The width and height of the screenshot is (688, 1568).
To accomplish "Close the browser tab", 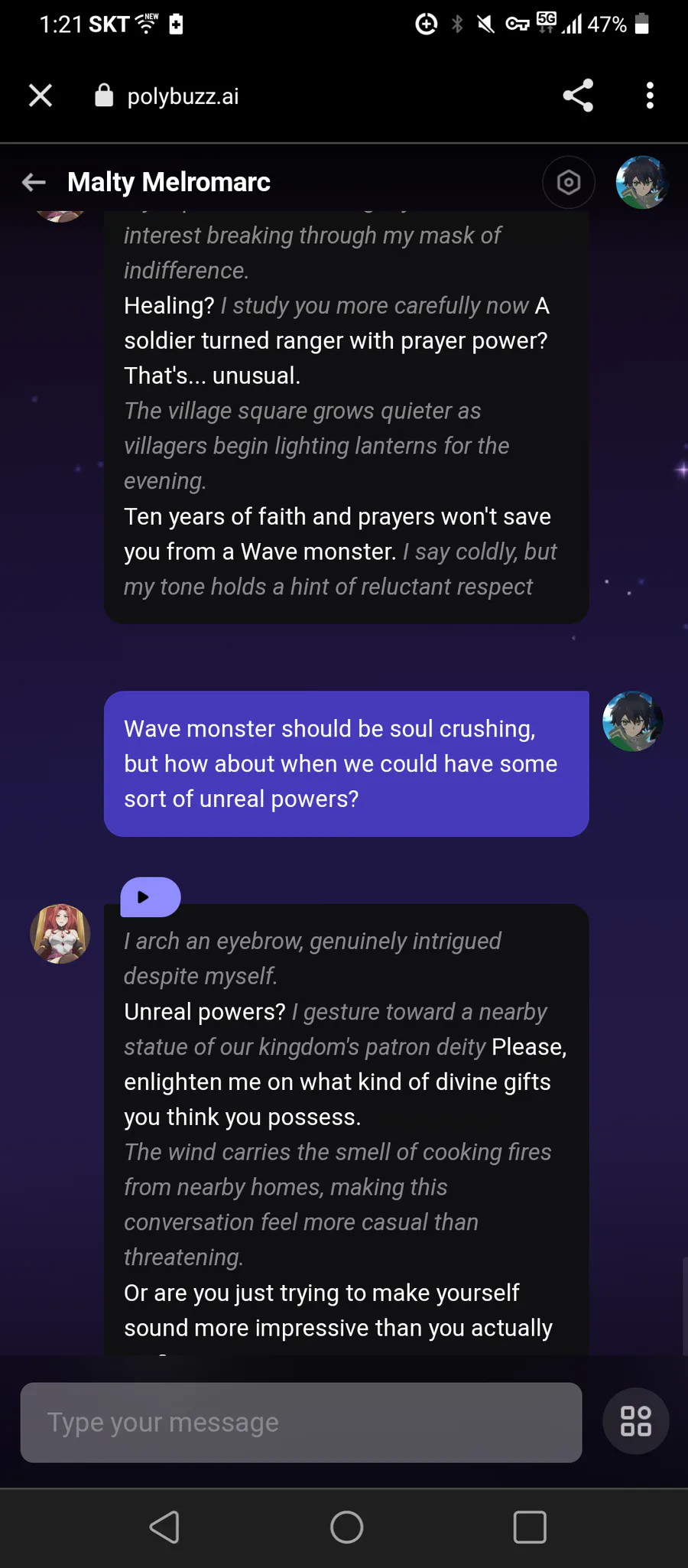I will click(x=41, y=96).
